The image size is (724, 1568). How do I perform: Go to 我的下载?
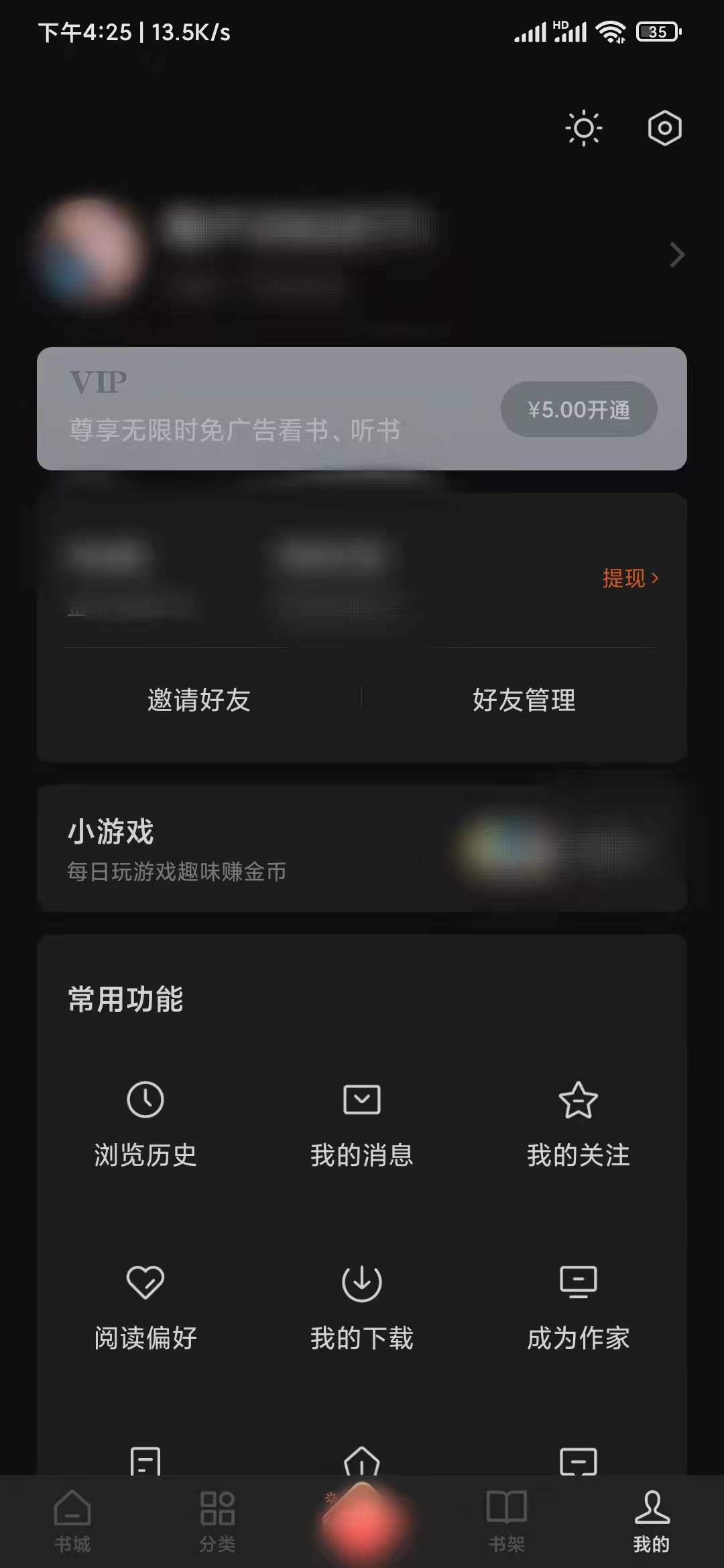[x=362, y=1307]
